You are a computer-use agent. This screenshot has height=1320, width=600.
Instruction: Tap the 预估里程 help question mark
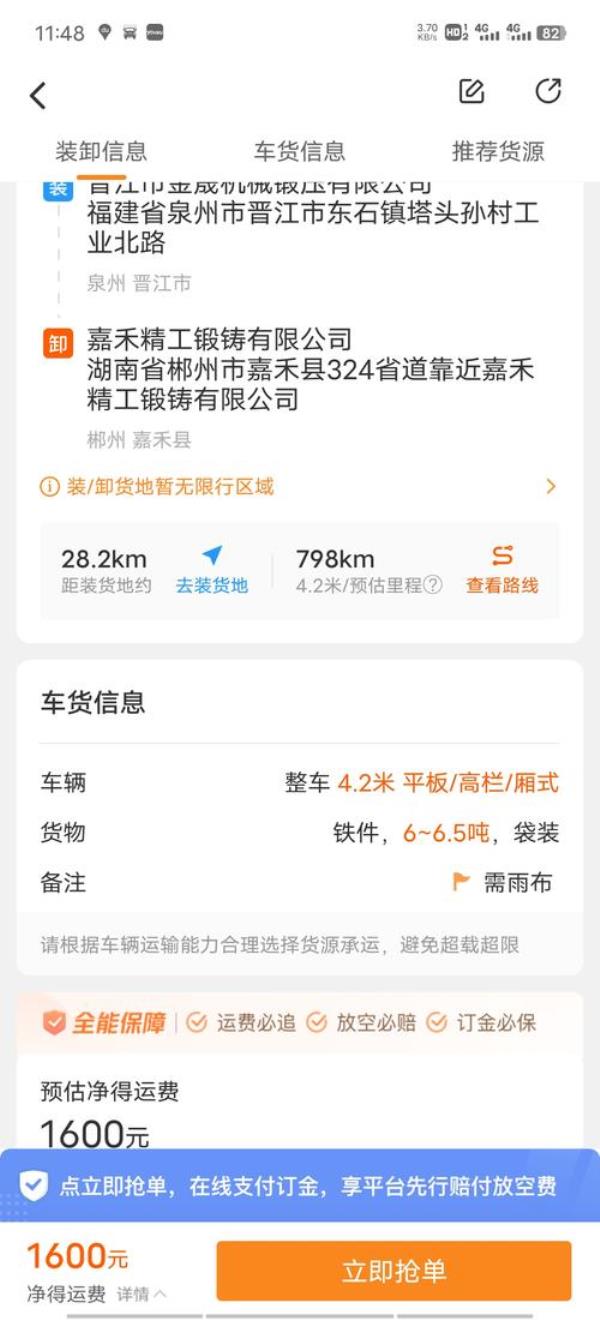tap(432, 586)
